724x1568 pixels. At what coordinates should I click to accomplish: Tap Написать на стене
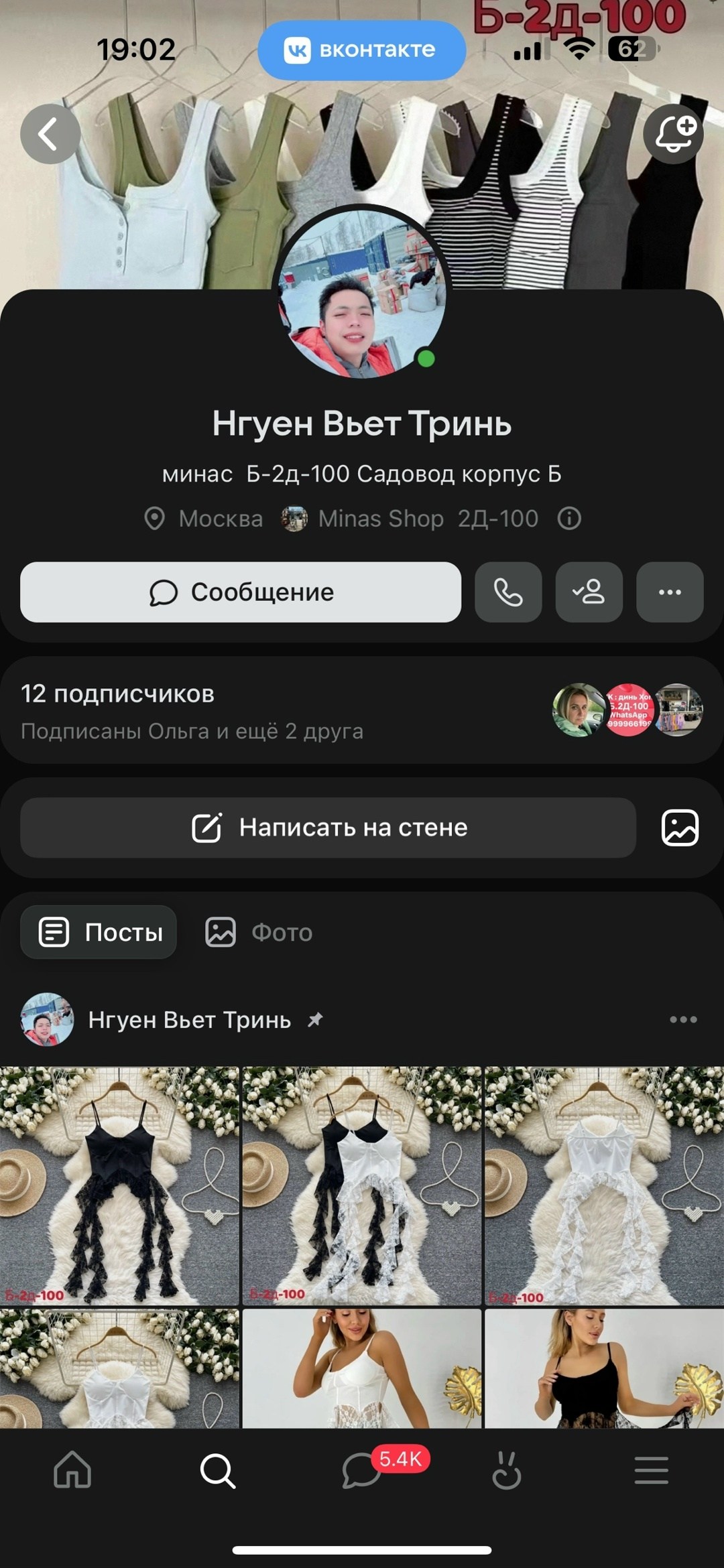(x=328, y=828)
